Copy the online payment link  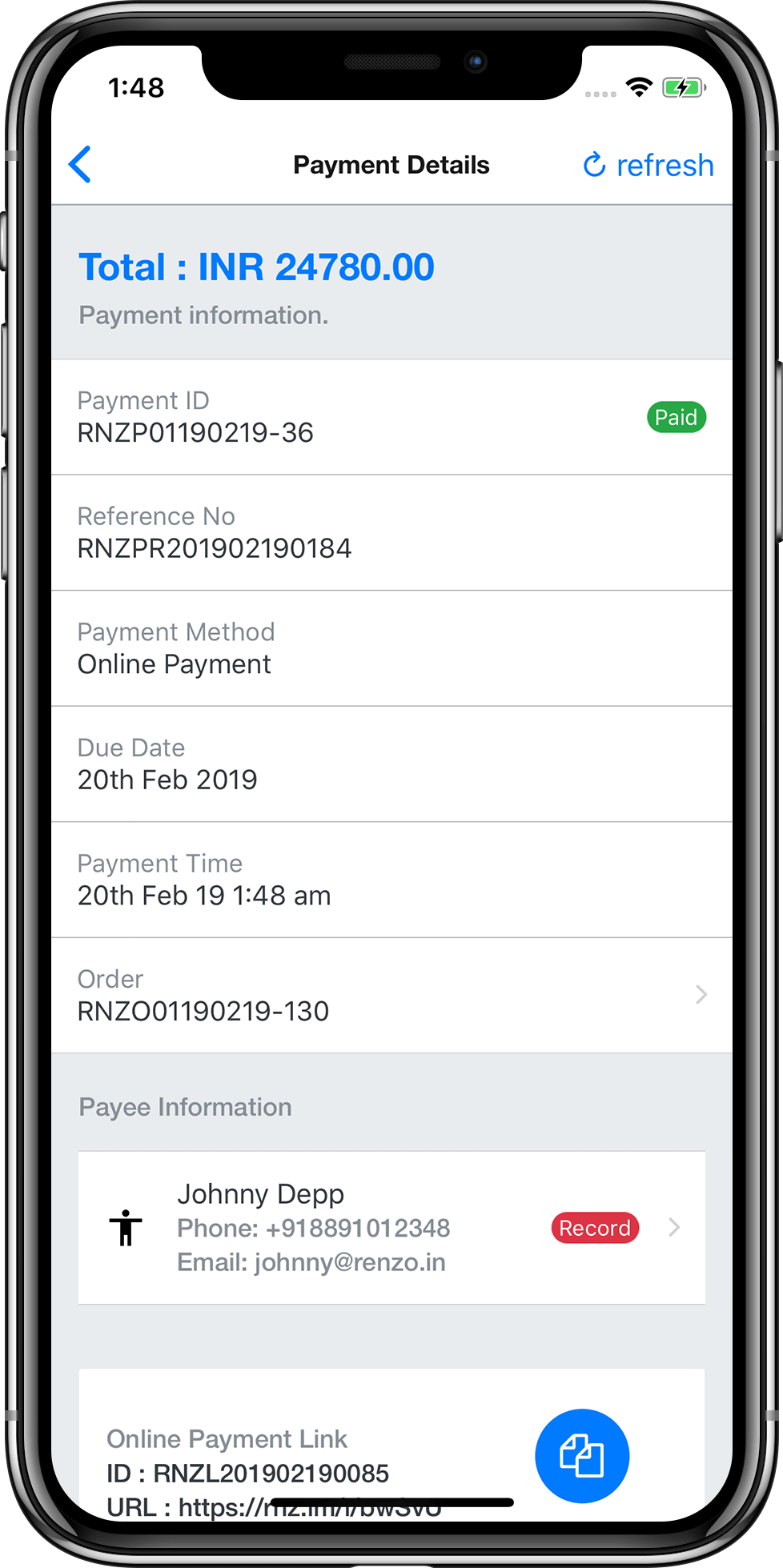pyautogui.click(x=581, y=1455)
